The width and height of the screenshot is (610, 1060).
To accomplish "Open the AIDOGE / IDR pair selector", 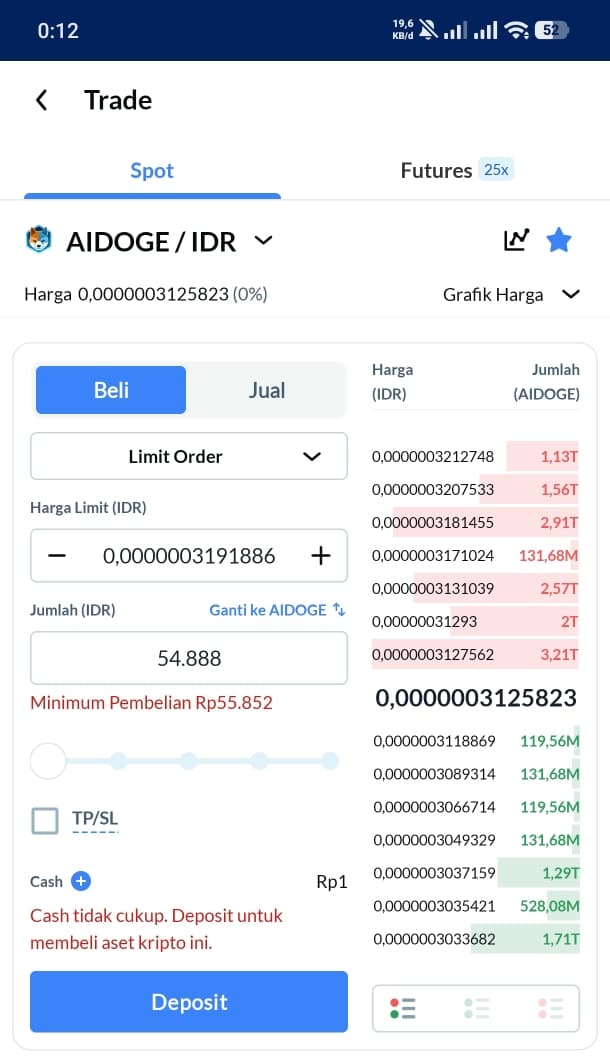I will pyautogui.click(x=149, y=241).
